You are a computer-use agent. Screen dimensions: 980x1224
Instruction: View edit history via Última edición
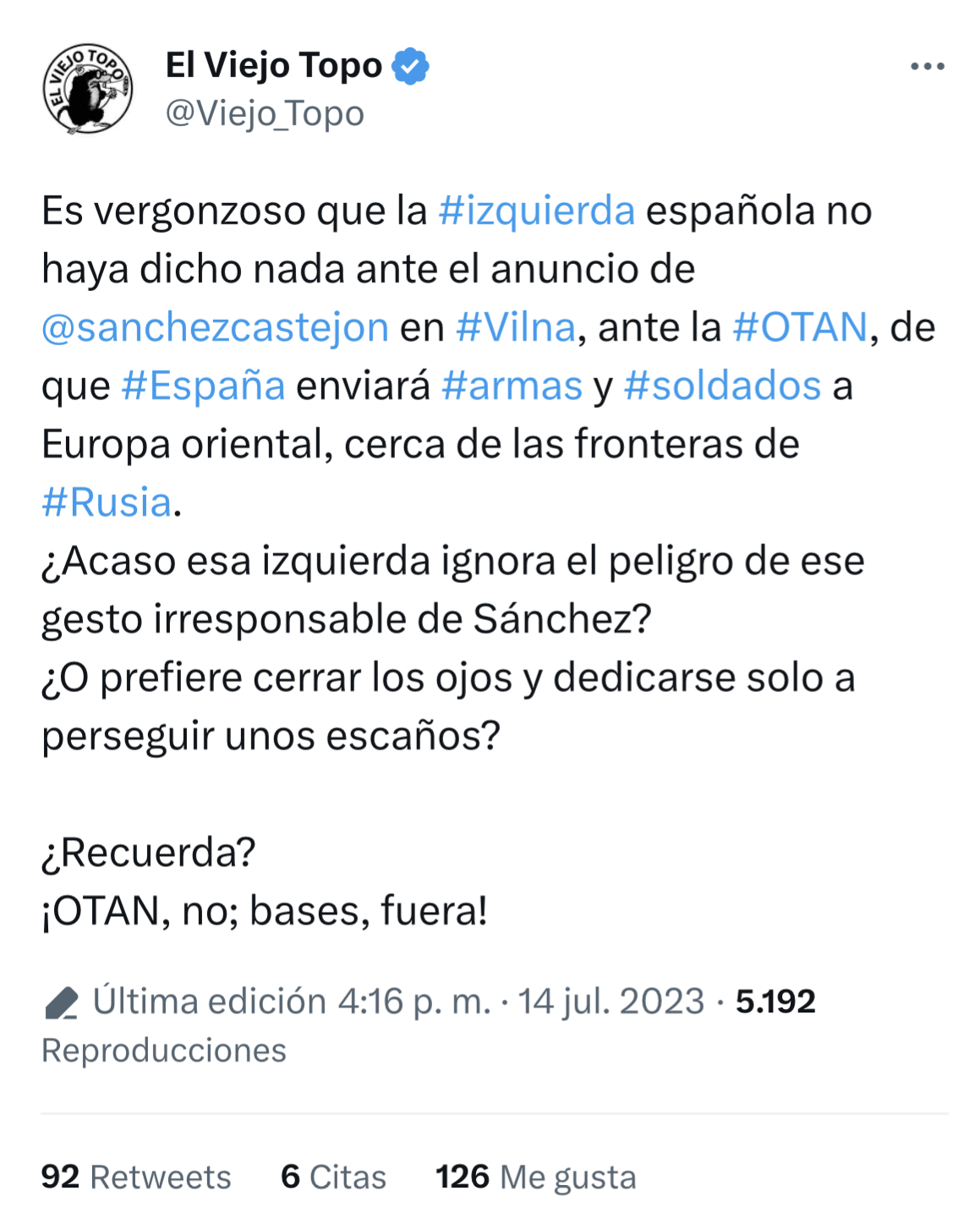click(207, 1002)
